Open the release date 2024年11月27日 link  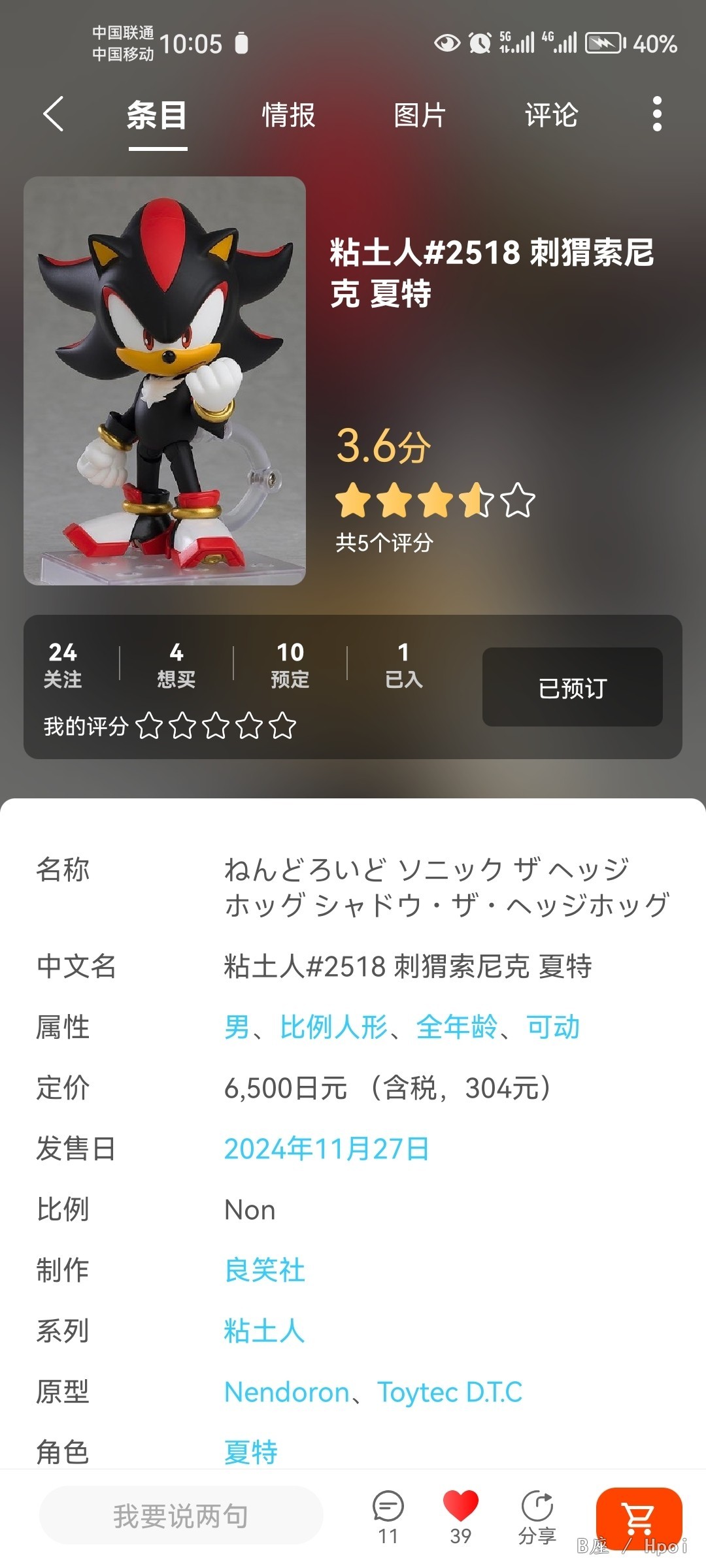click(326, 1149)
